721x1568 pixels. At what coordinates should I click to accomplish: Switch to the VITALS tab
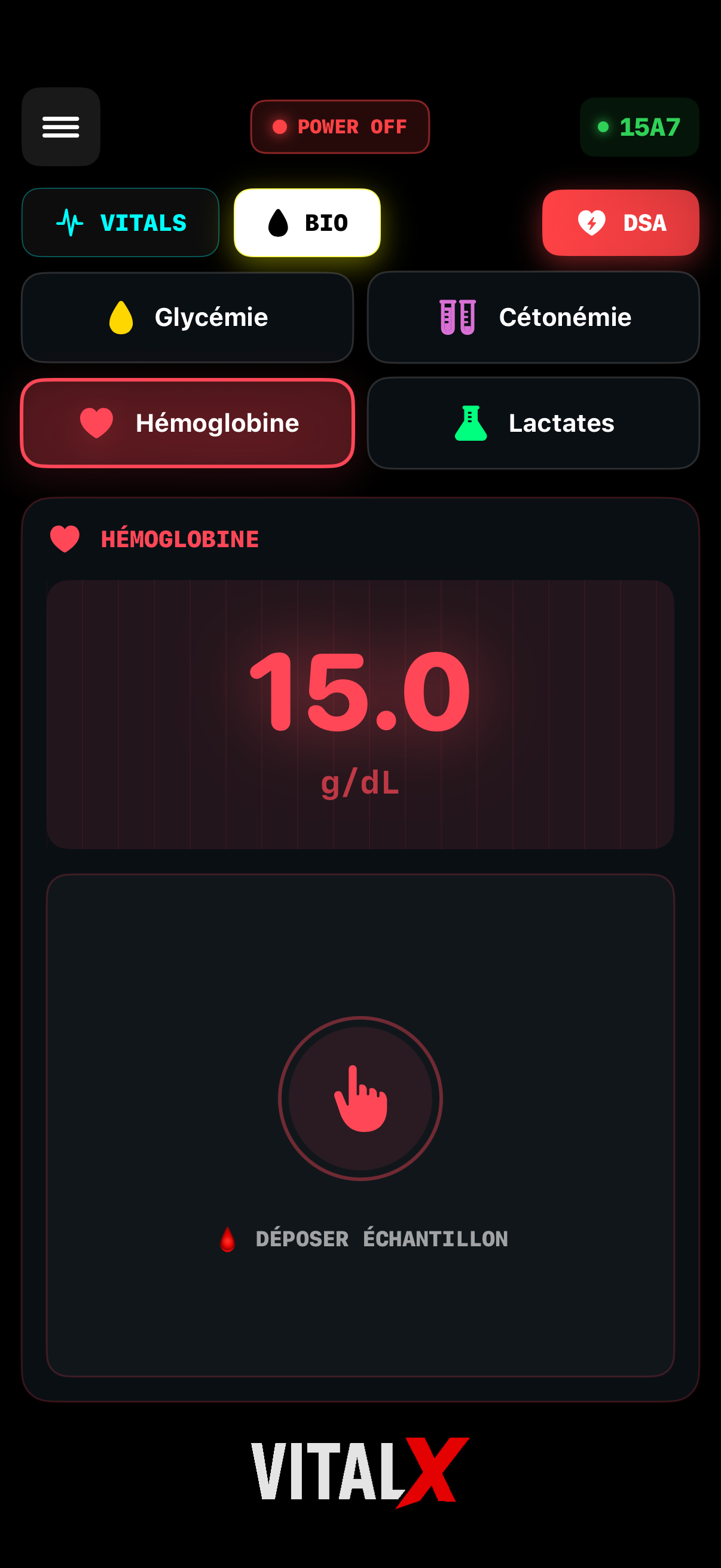coord(121,223)
